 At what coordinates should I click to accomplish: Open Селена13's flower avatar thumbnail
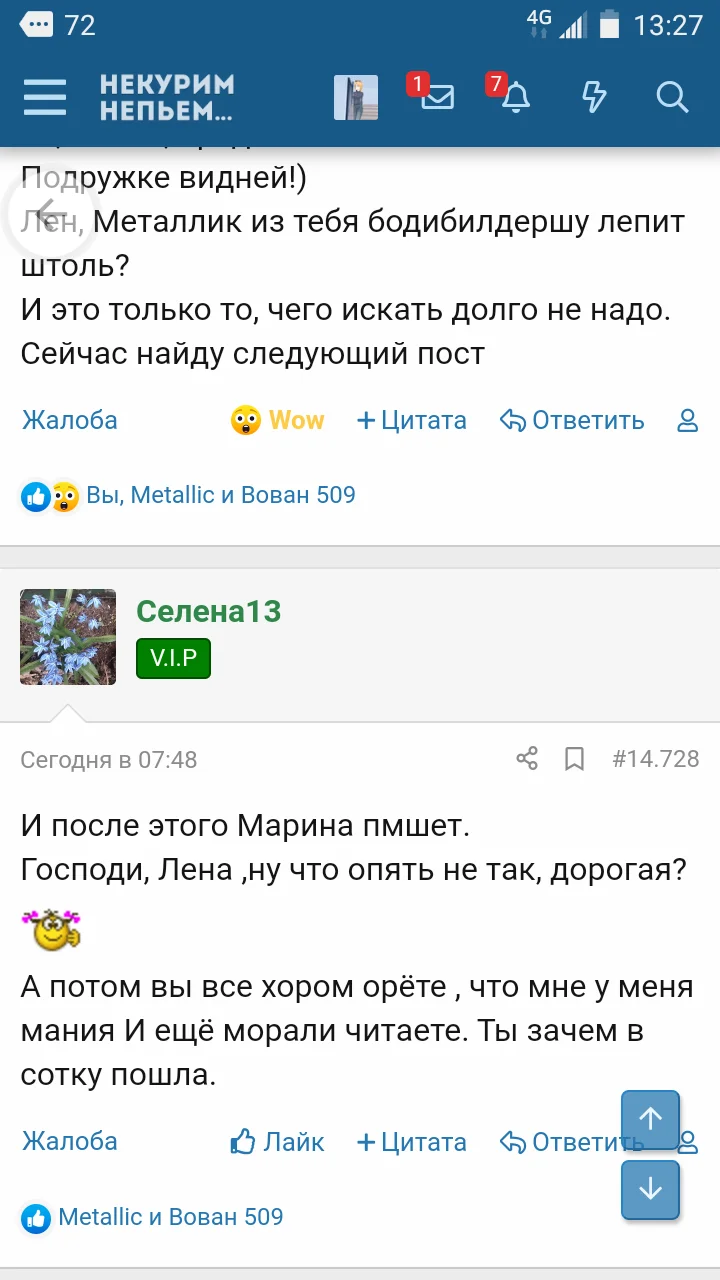pyautogui.click(x=68, y=637)
